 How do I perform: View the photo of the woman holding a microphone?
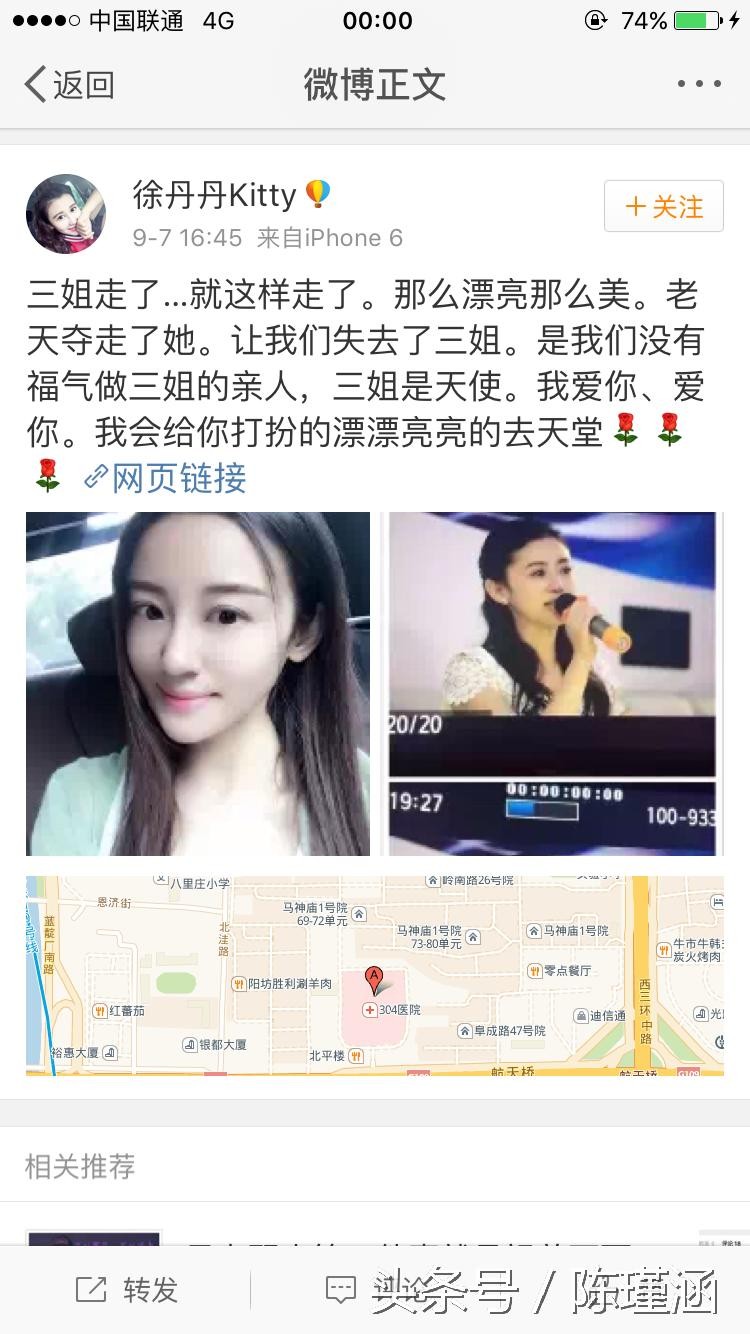552,683
